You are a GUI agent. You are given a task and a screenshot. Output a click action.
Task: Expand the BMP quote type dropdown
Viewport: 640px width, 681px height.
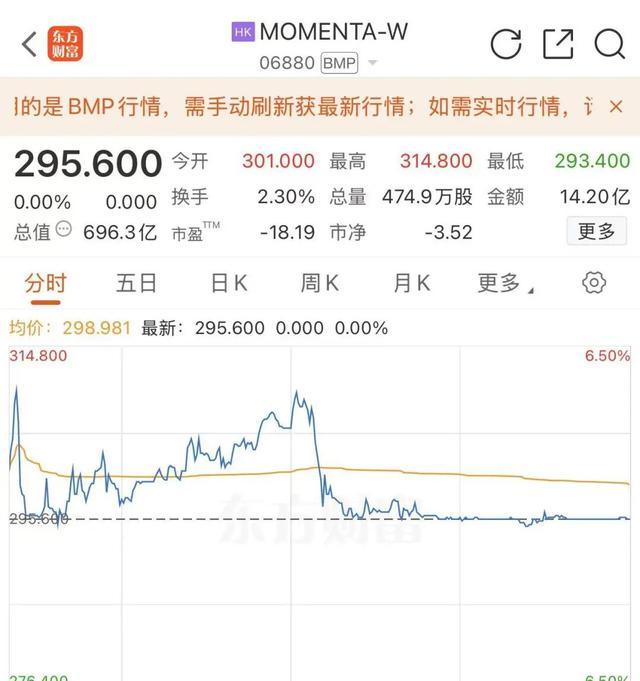[372, 63]
